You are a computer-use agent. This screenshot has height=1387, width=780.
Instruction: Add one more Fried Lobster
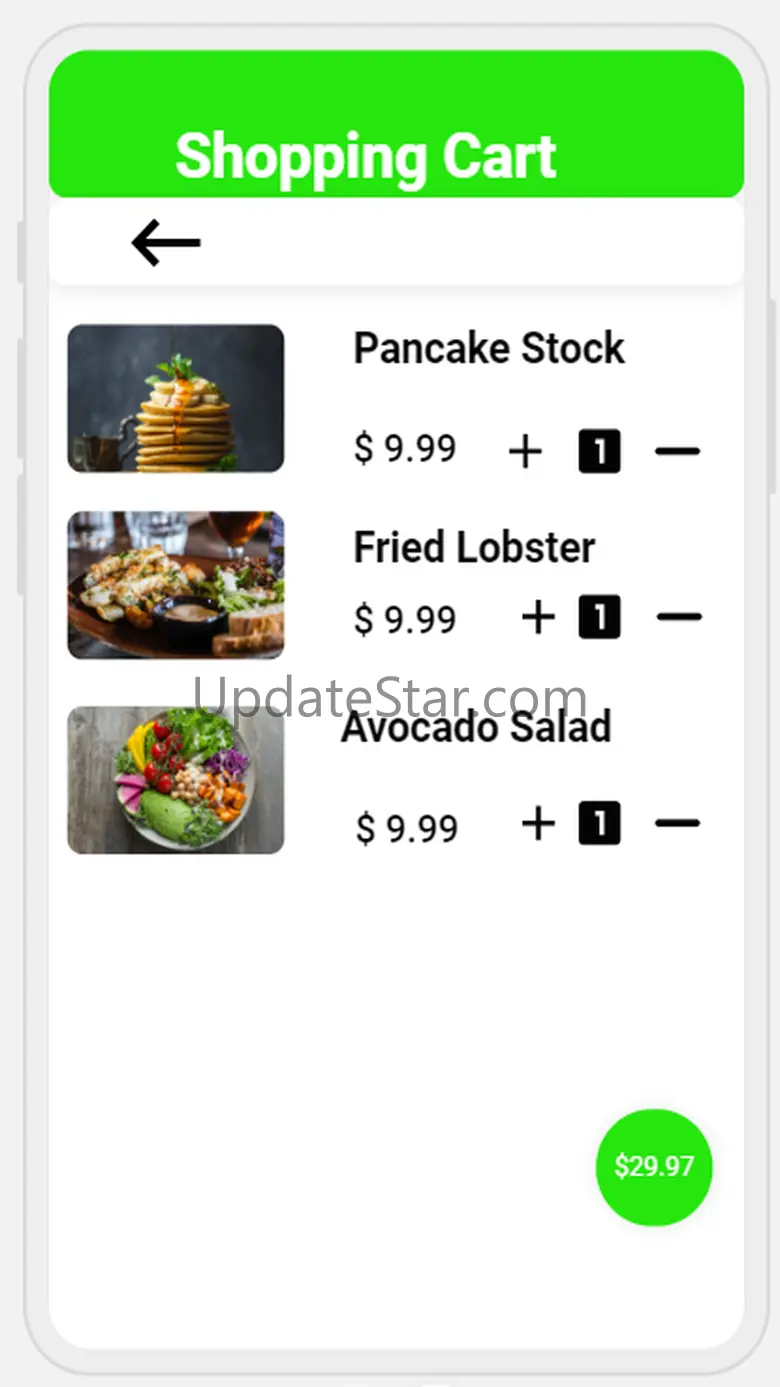point(538,617)
